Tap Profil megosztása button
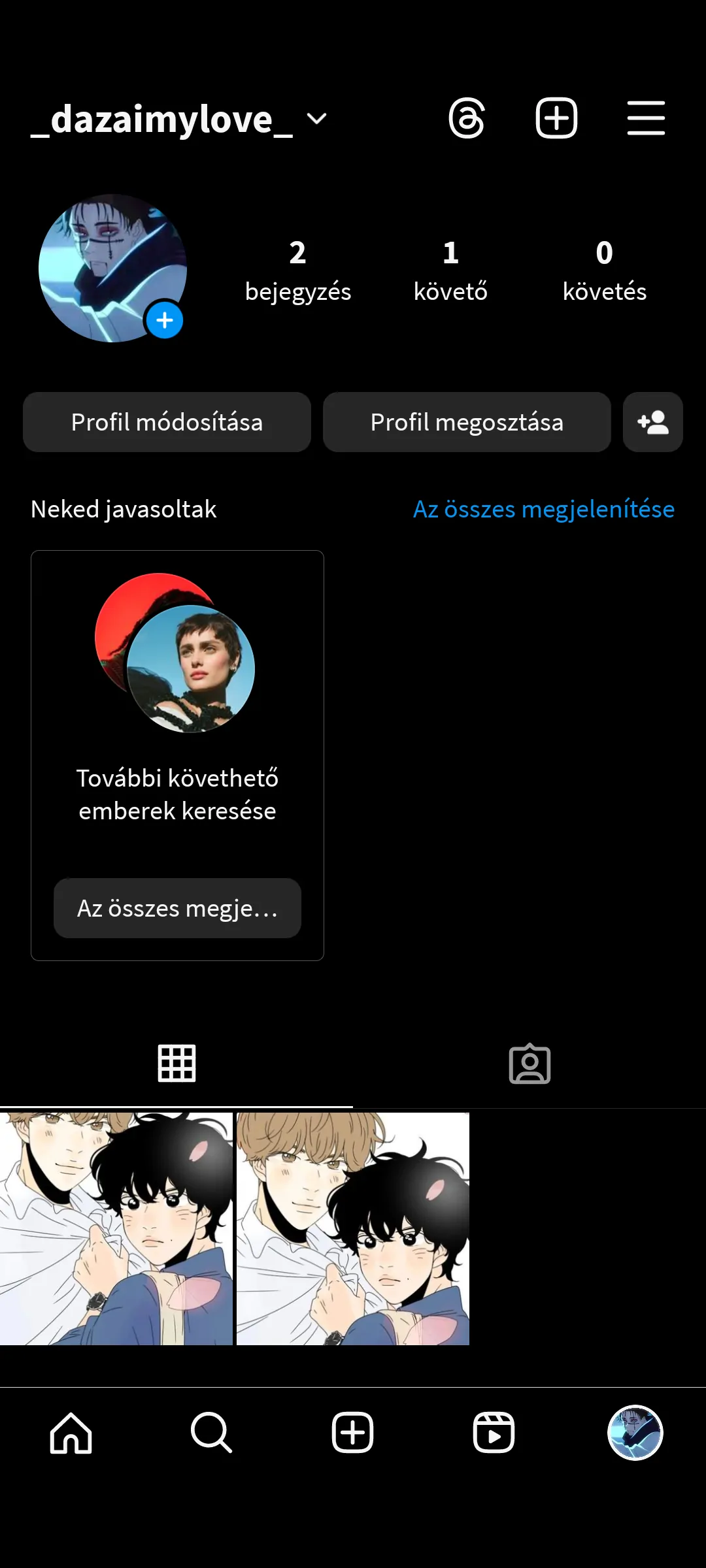706x1568 pixels. (467, 422)
